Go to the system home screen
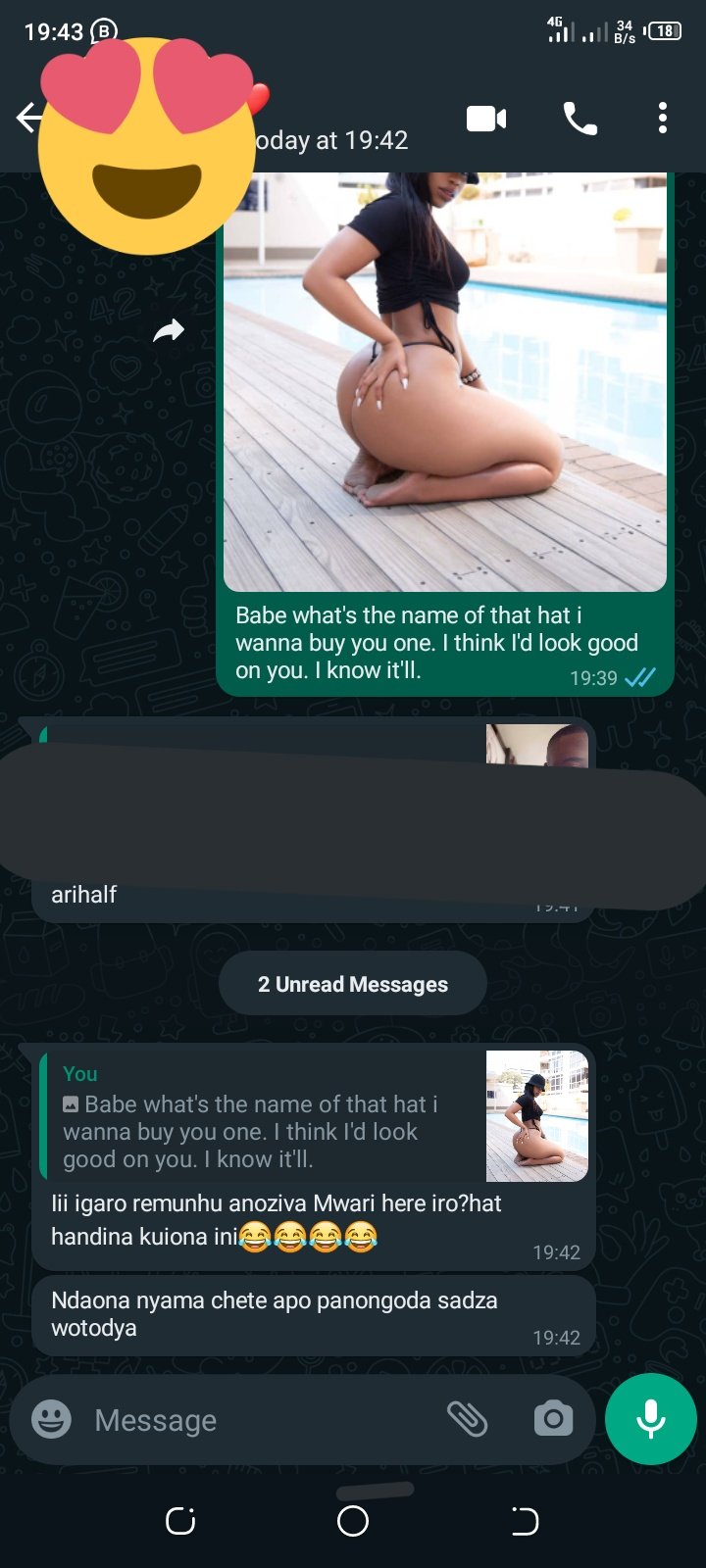The image size is (706, 1568). tap(353, 1521)
